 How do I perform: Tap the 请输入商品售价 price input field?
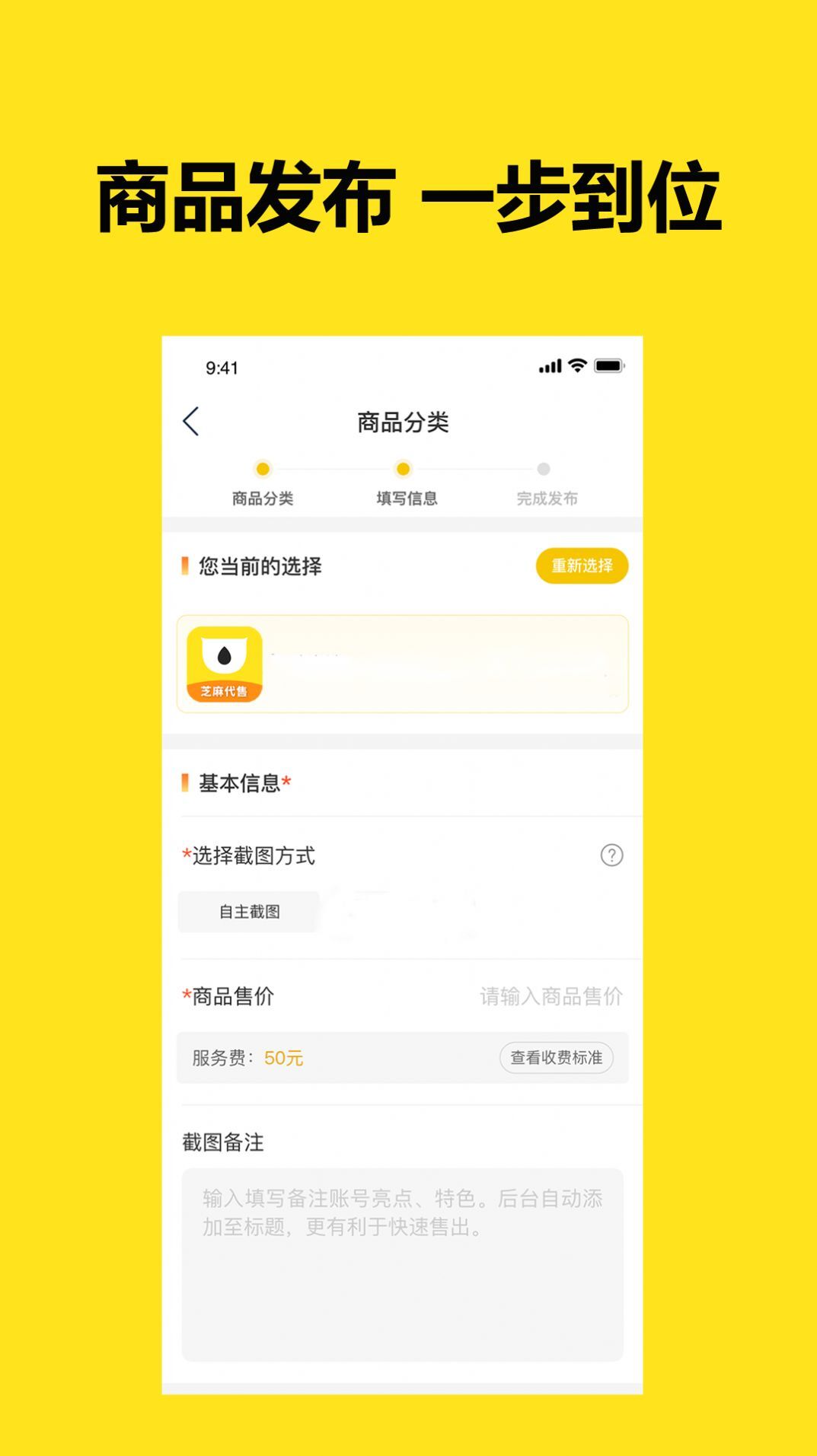(551, 993)
